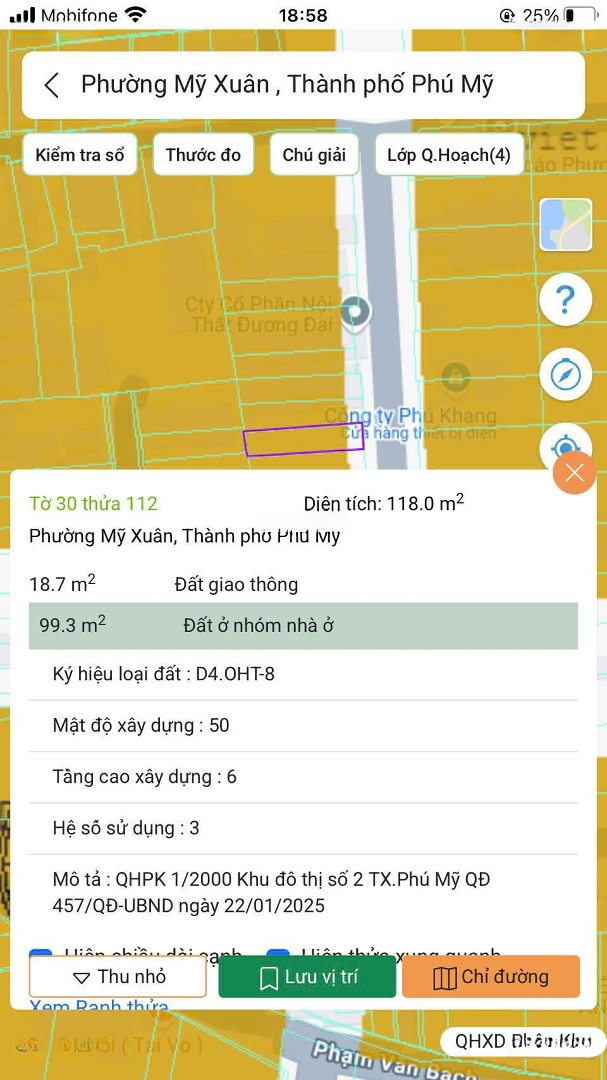Select the 99.3 m² Đất ở nhóm nhà ở row
This screenshot has height=1080, width=607.
click(303, 626)
